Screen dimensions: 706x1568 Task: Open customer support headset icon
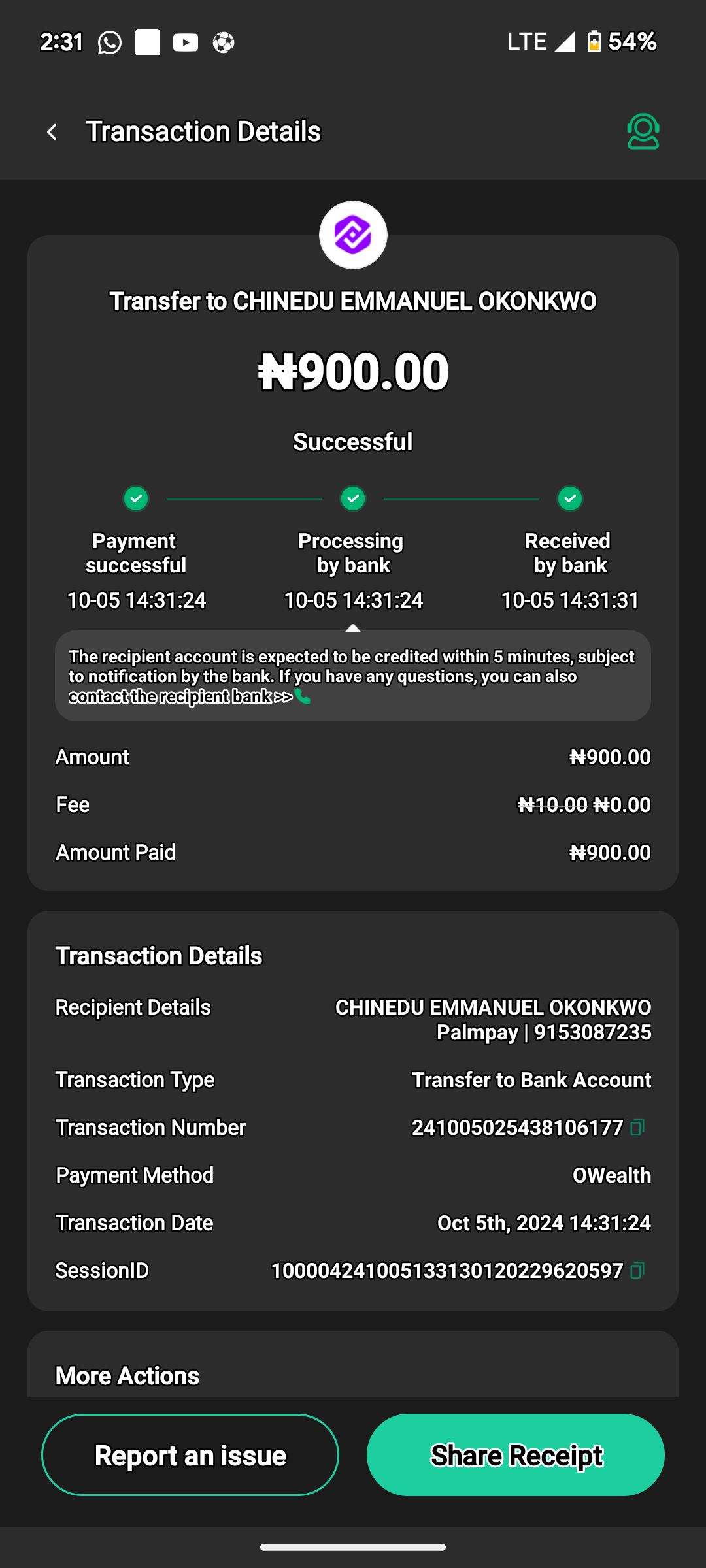coord(643,132)
